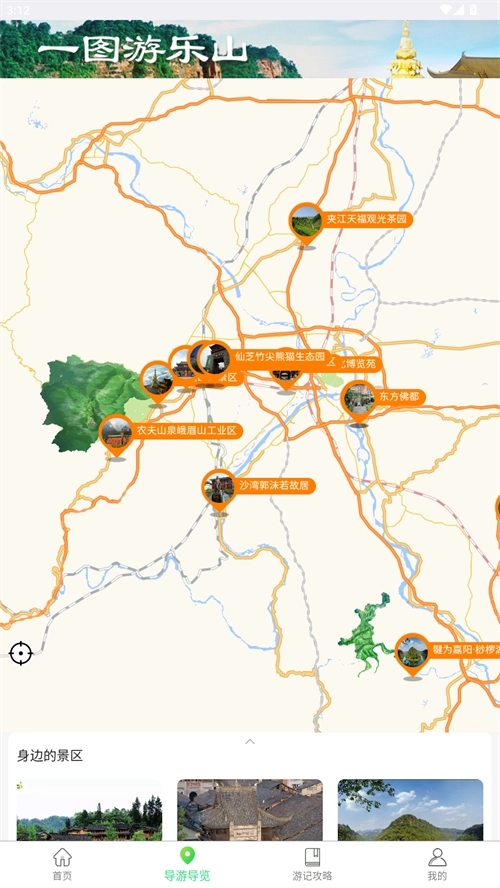
Task: Go to the 首页 tab
Action: [62, 864]
